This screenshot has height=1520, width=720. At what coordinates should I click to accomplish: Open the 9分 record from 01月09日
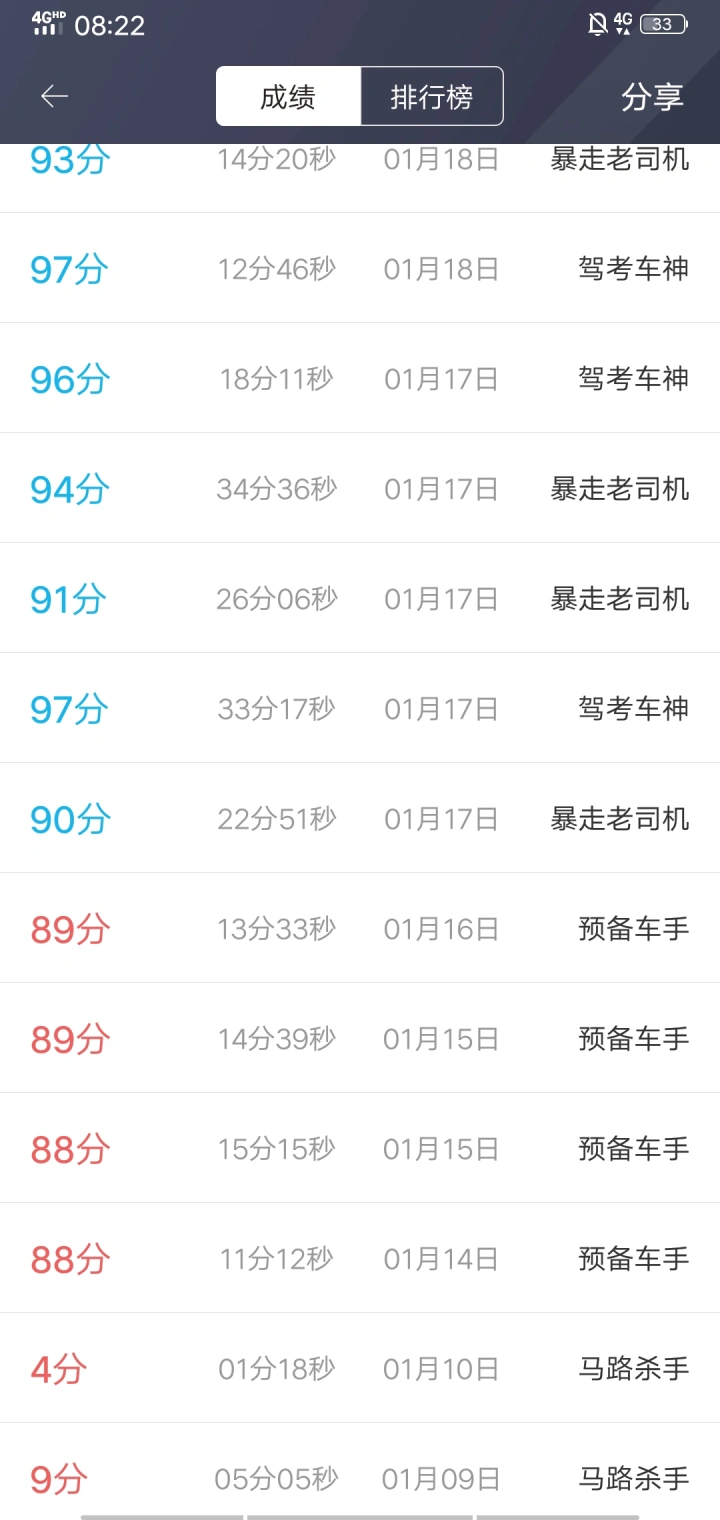pyautogui.click(x=360, y=1472)
